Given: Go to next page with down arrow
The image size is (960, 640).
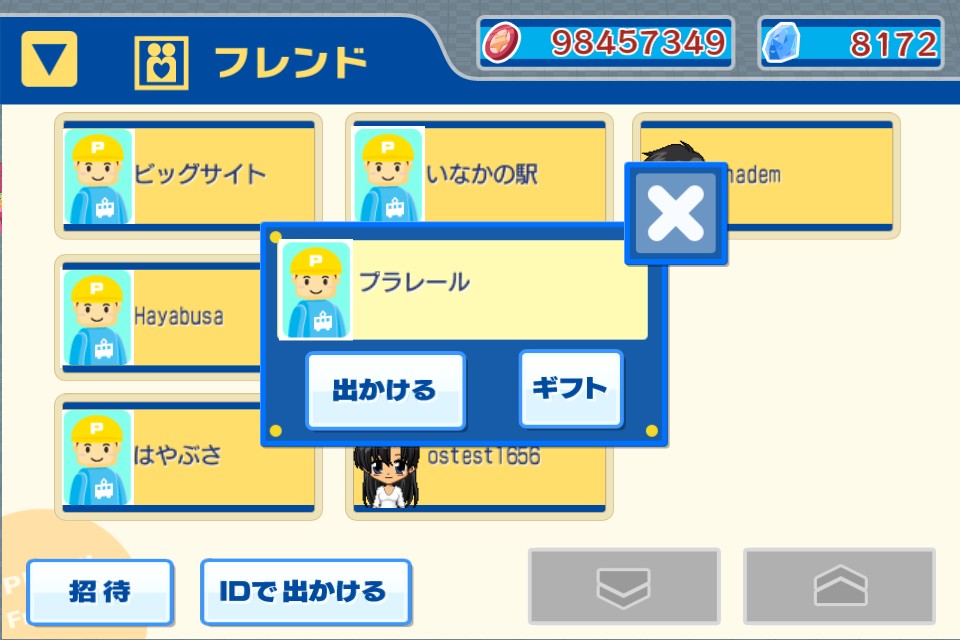Looking at the screenshot, I should pos(623,587).
